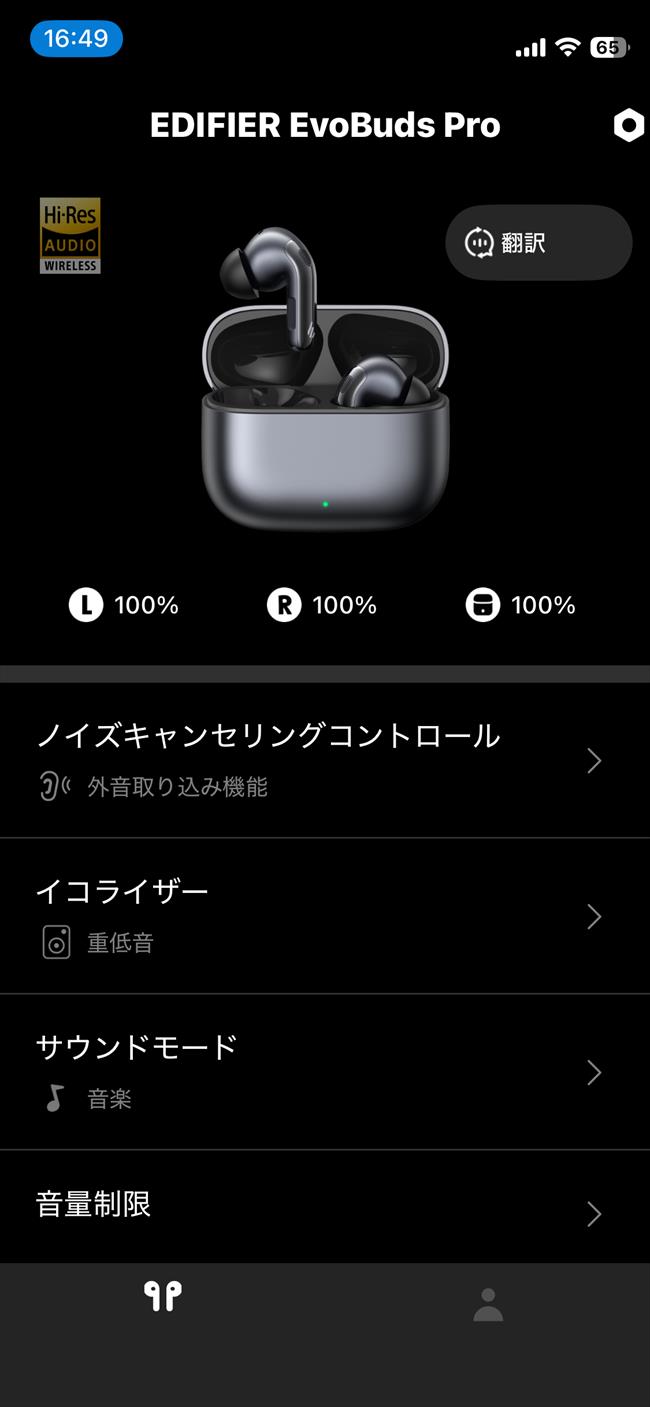The image size is (650, 1407).
Task: Open device settings hexagon icon
Action: click(628, 126)
